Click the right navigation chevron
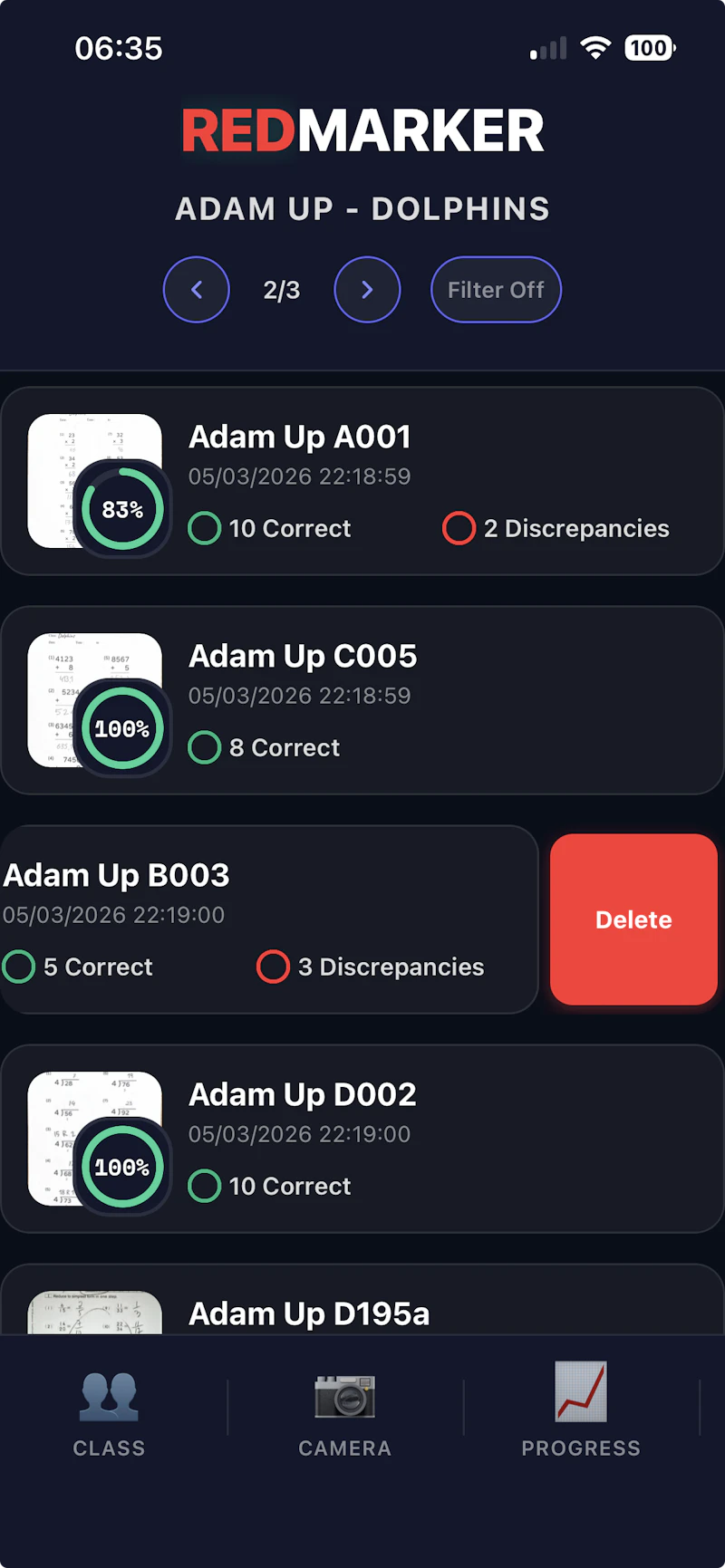Screen dimensions: 725x1568 click(x=367, y=290)
